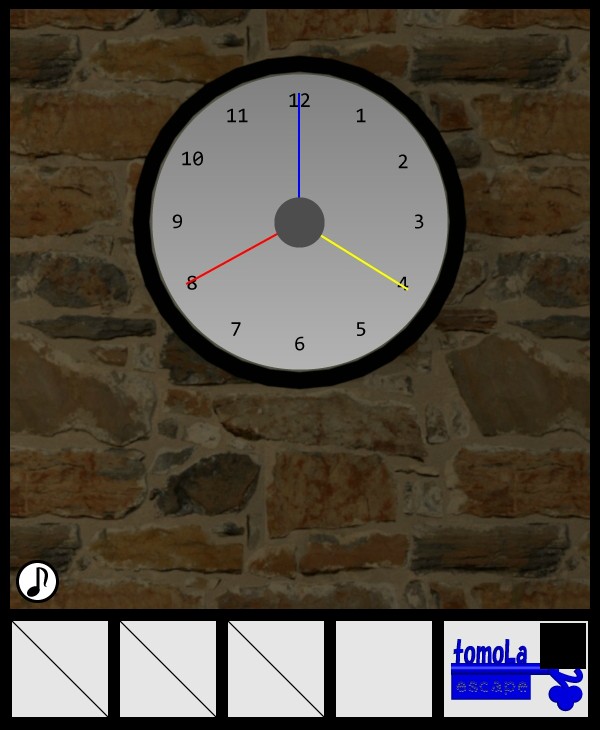Select the blank inventory slot without diagonal line
Image resolution: width=600 pixels, height=730 pixels.
[x=384, y=669]
